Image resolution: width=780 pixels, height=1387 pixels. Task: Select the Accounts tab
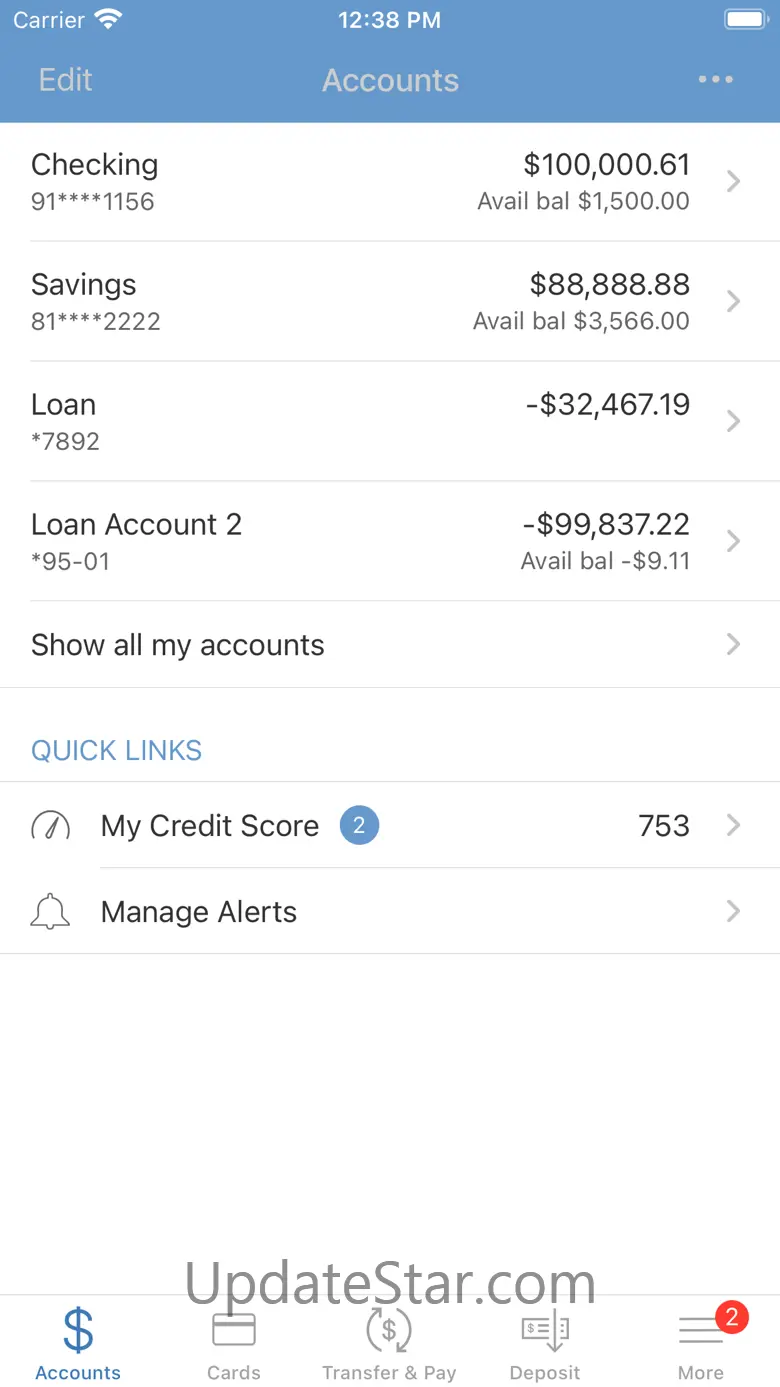click(78, 1343)
